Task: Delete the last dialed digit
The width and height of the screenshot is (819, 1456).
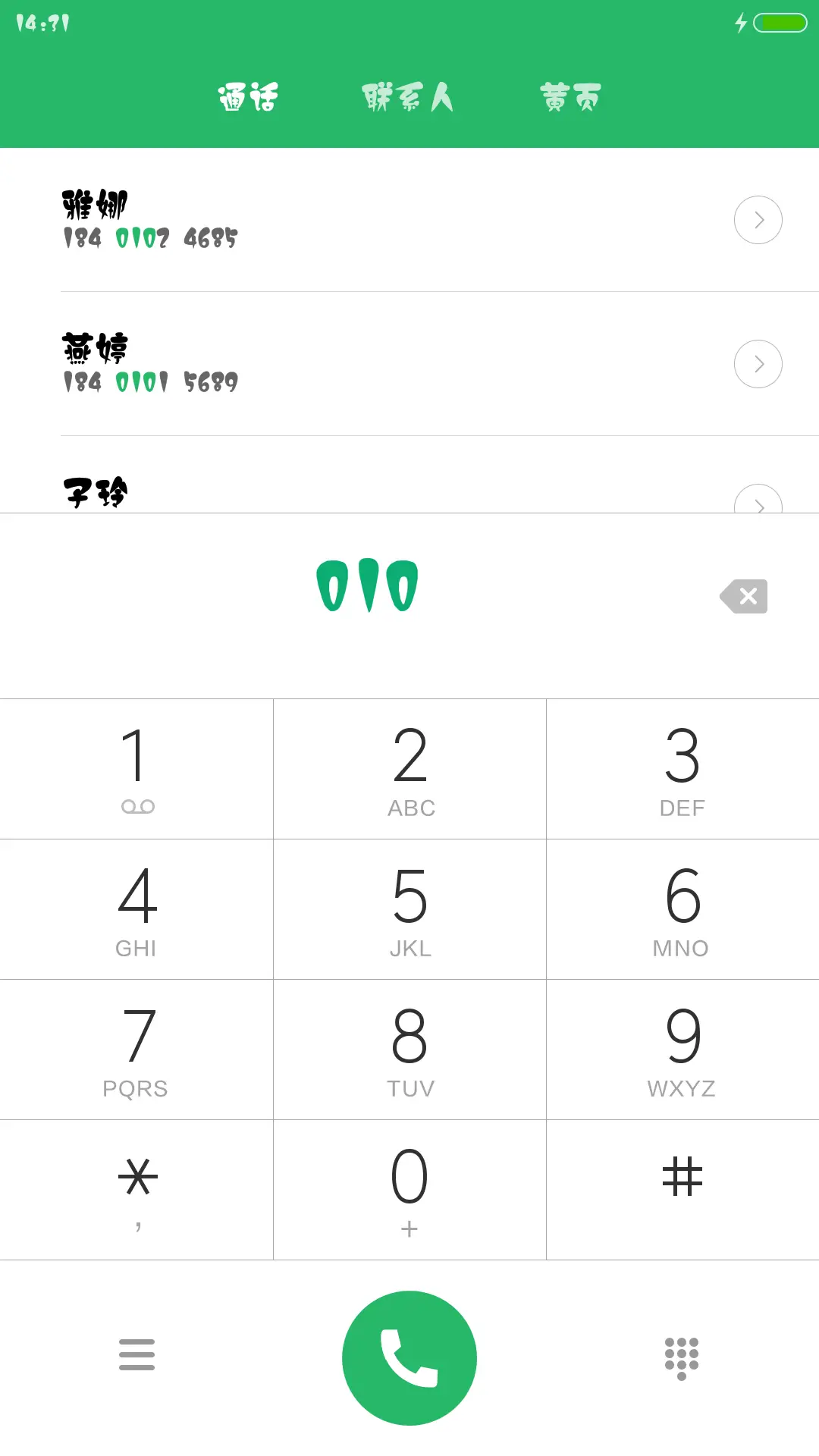Action: click(744, 596)
